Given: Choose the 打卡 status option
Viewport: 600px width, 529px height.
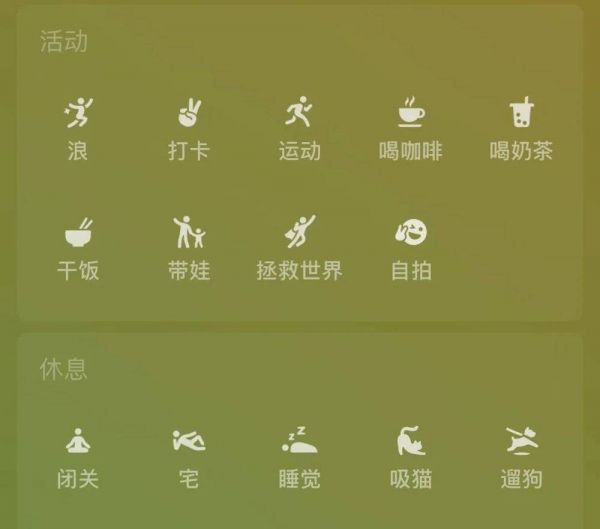Looking at the screenshot, I should click(188, 128).
